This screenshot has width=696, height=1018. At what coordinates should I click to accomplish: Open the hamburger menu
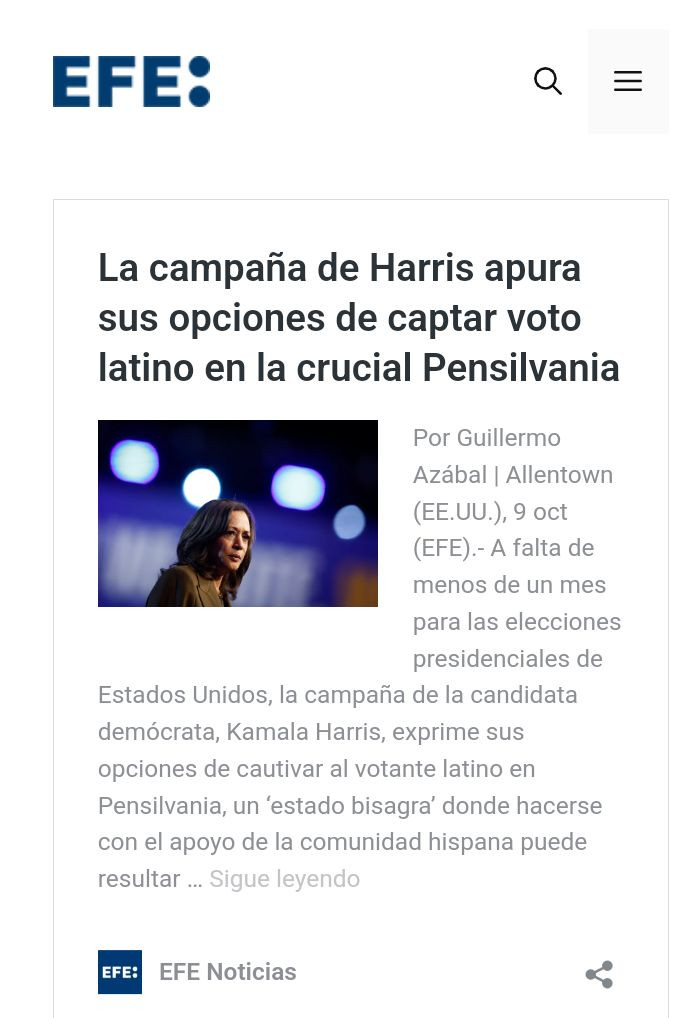point(627,81)
